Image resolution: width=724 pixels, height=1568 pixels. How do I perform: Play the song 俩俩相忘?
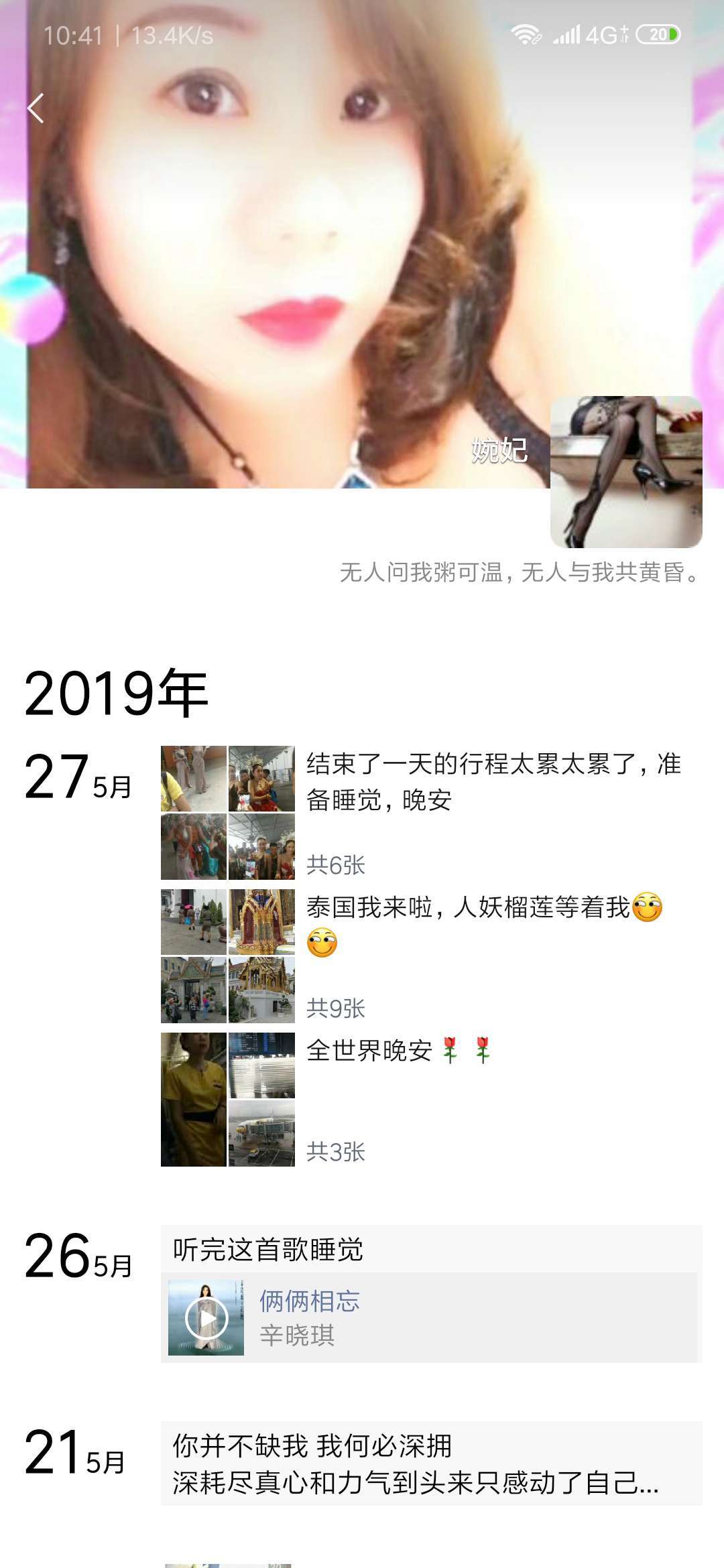(x=206, y=1318)
